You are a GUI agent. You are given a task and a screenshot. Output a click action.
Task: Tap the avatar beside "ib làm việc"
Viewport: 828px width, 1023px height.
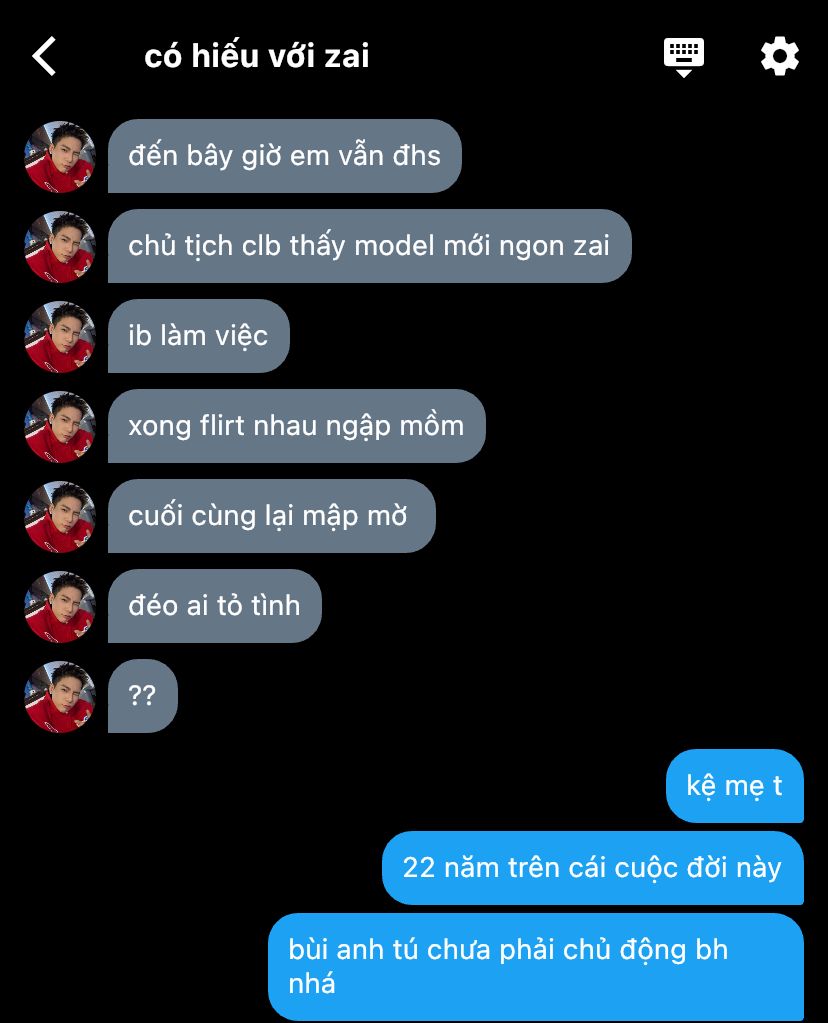pos(60,337)
